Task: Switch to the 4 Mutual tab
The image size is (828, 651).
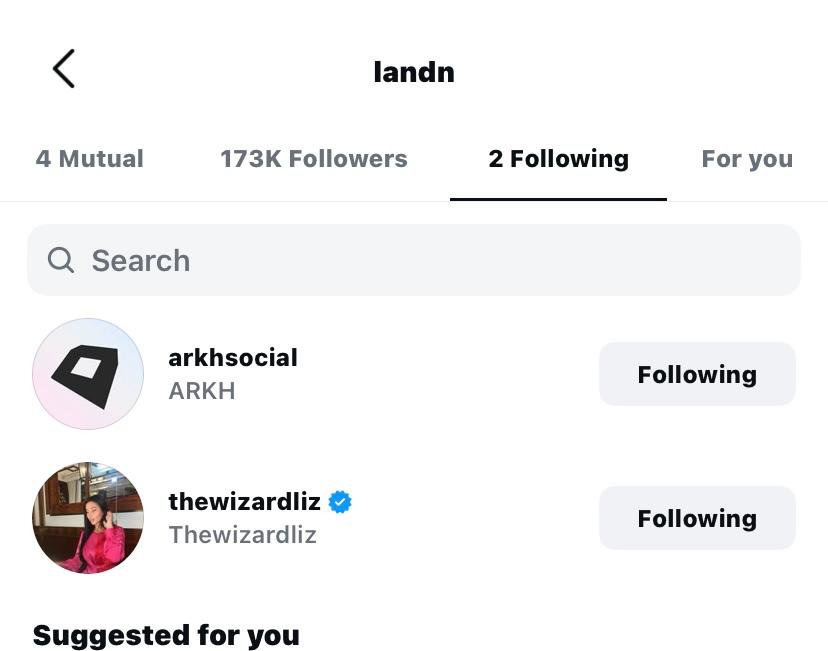Action: tap(90, 159)
